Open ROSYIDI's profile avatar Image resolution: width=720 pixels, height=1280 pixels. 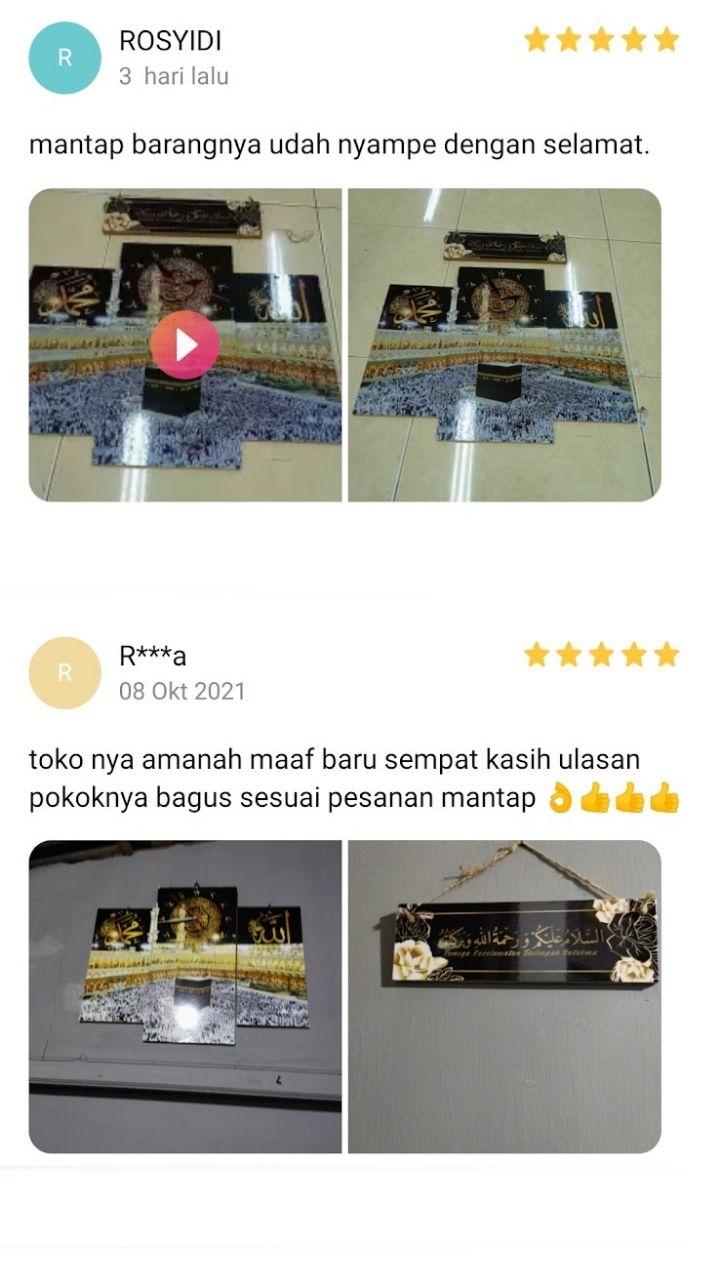click(67, 58)
